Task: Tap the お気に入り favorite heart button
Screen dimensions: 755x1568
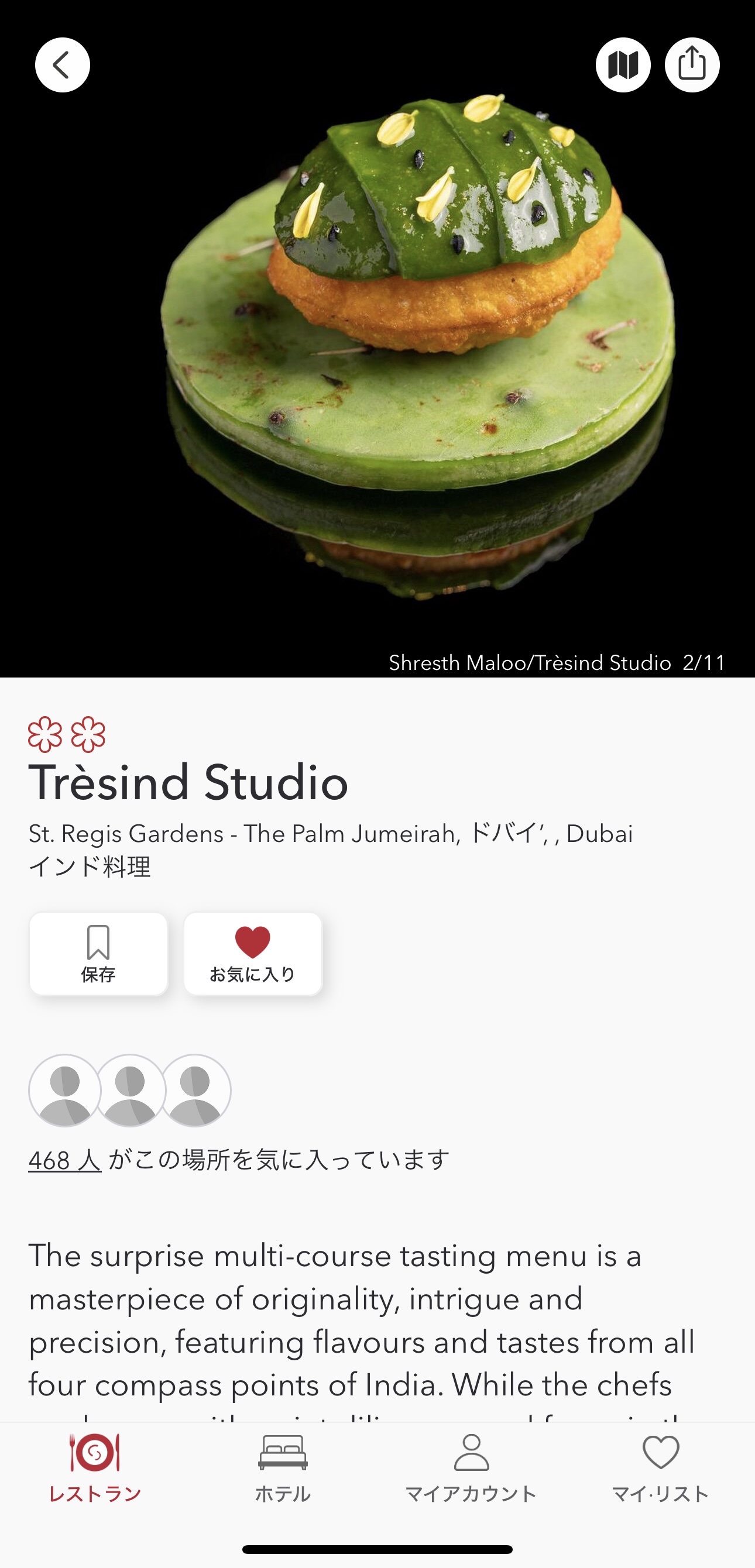Action: (253, 953)
